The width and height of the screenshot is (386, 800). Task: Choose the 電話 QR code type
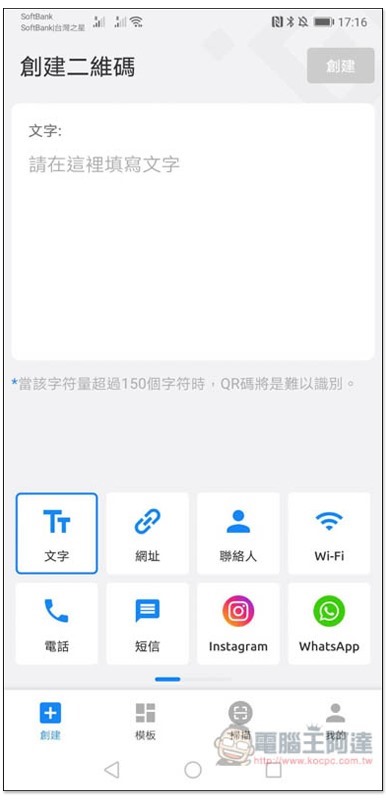tap(57, 623)
